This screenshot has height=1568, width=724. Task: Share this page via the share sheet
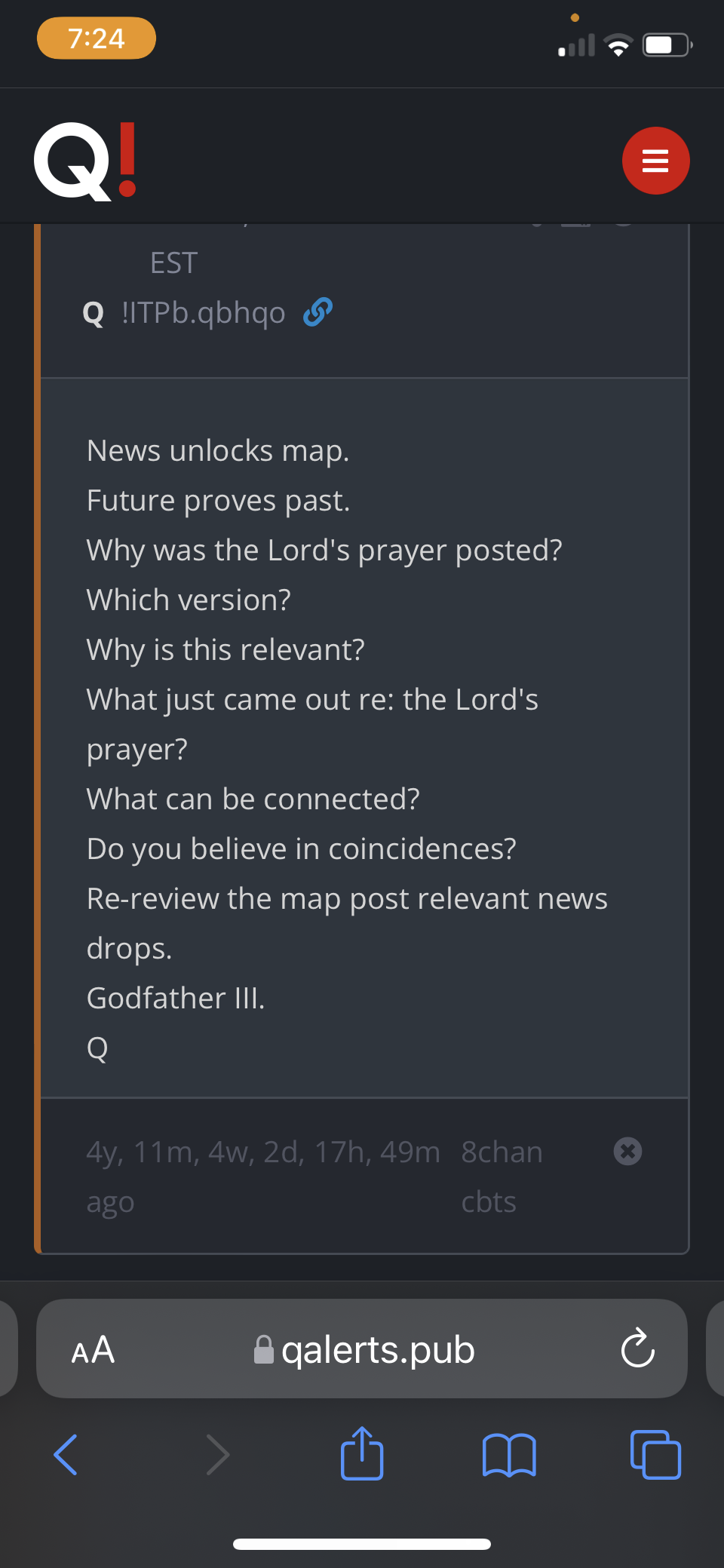(362, 1453)
